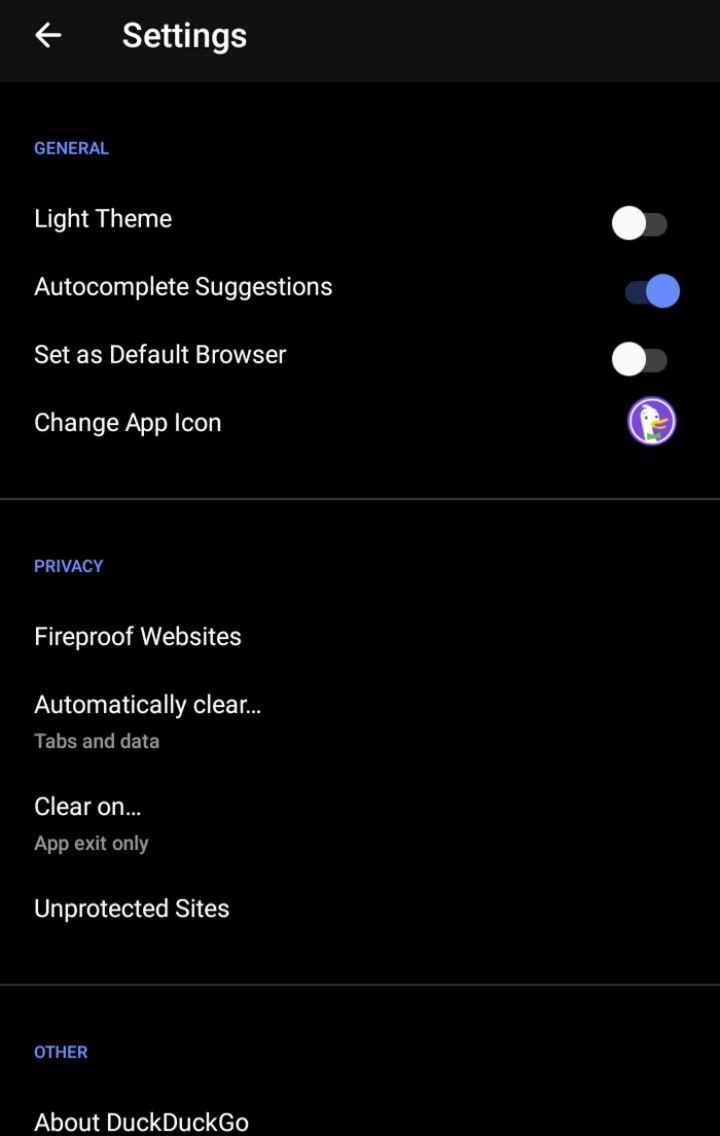Toggle Set as Default Browser on

click(639, 360)
